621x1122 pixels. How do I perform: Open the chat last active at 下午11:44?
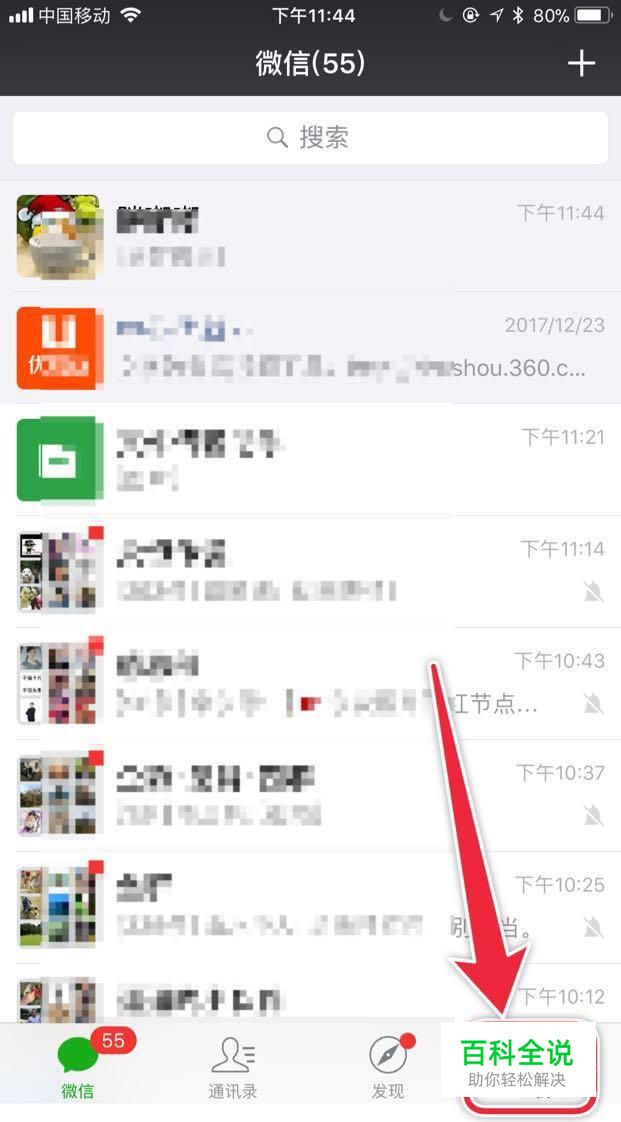(x=310, y=236)
